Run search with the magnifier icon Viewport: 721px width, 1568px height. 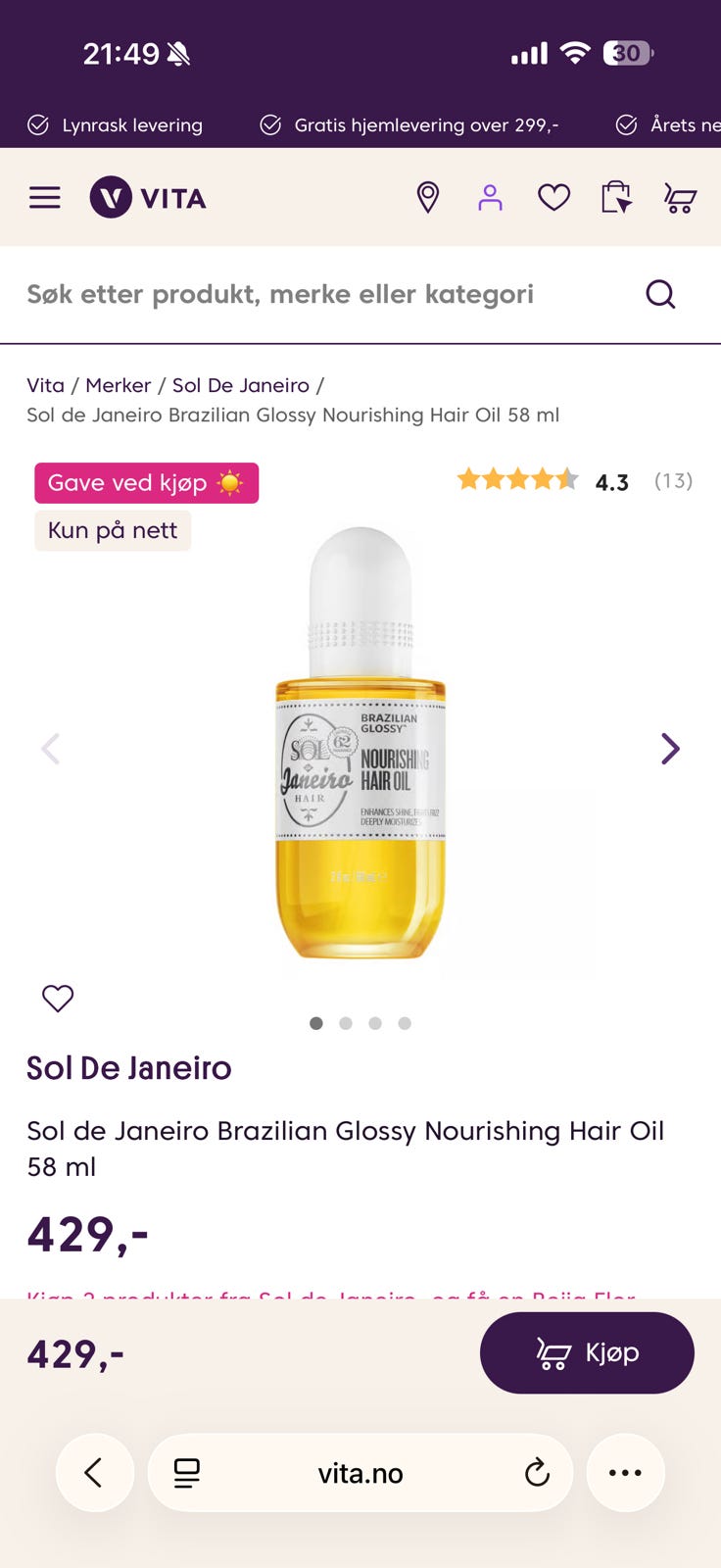(661, 294)
